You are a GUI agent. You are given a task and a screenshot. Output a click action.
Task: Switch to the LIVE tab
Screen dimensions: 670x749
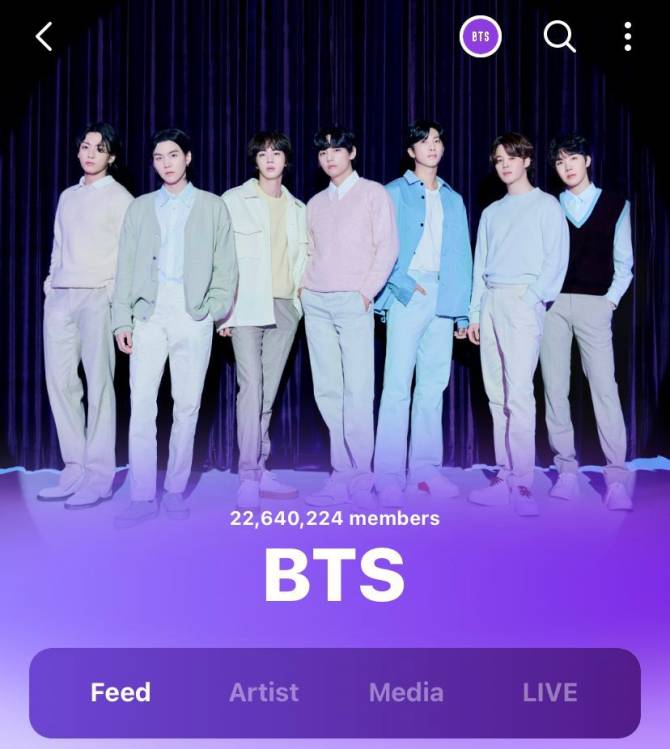click(550, 692)
